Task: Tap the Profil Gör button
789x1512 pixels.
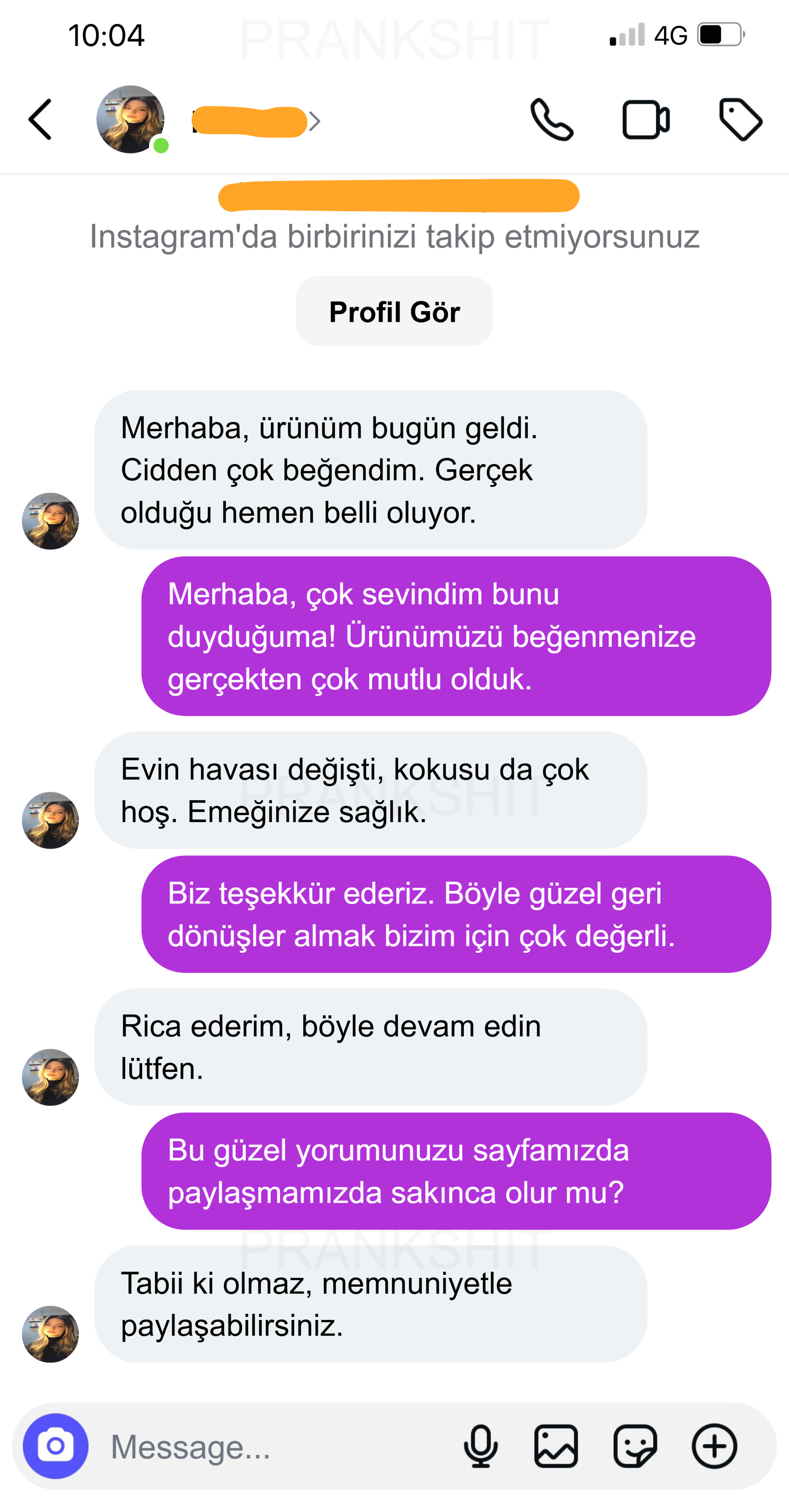Action: click(x=394, y=311)
